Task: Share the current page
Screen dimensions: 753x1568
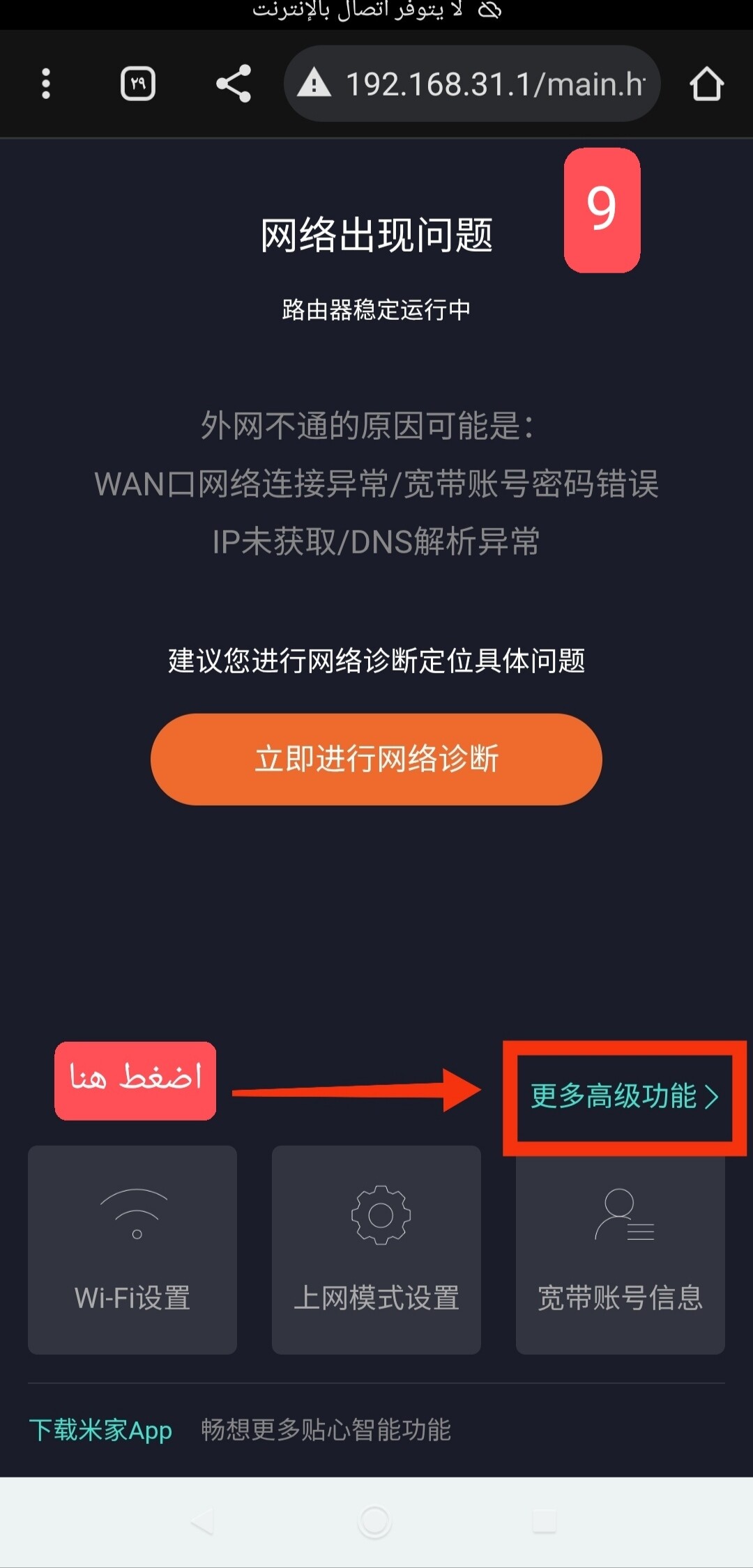Action: tap(234, 84)
